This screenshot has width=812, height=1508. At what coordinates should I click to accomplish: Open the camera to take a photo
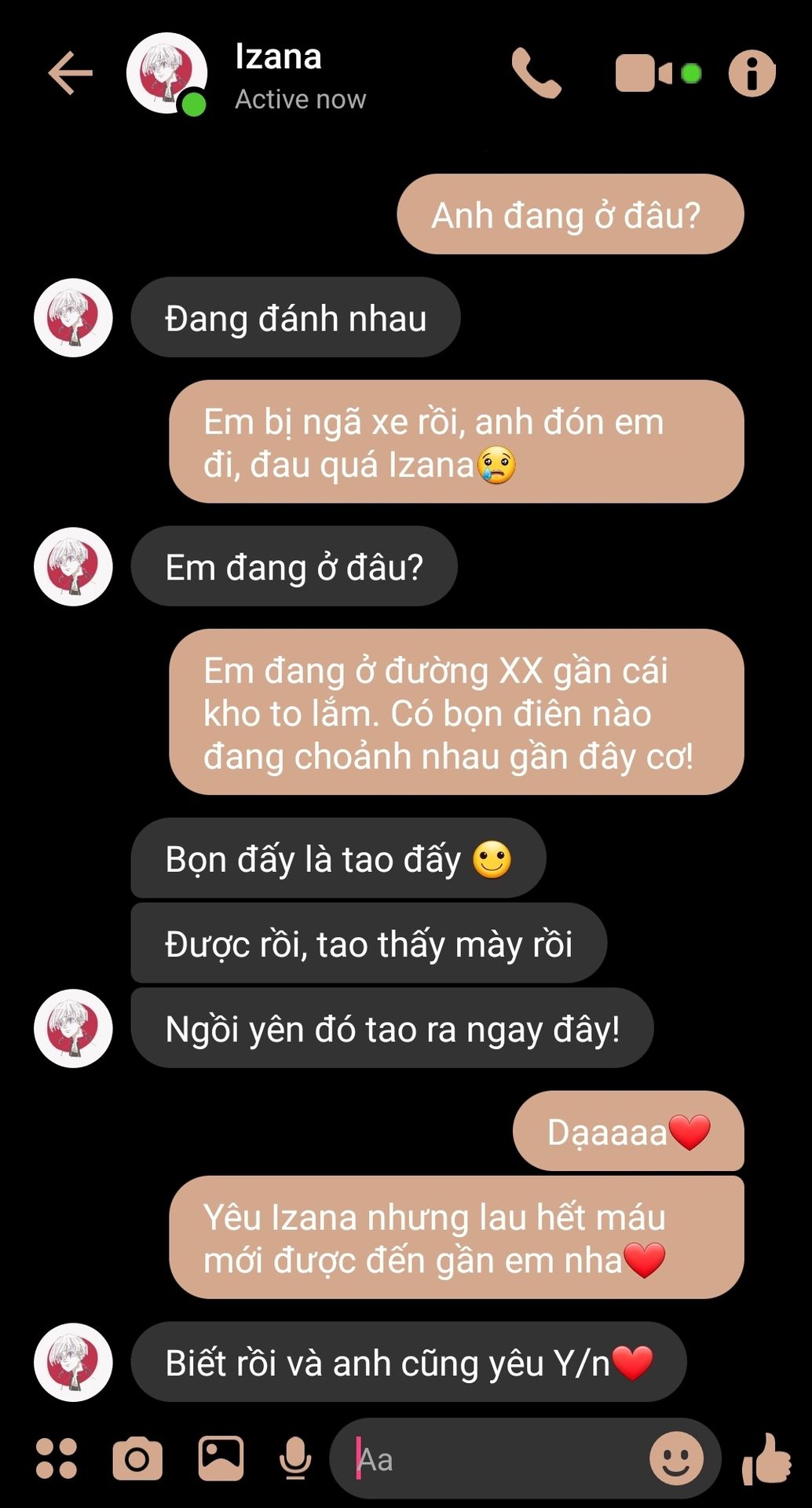click(137, 1459)
